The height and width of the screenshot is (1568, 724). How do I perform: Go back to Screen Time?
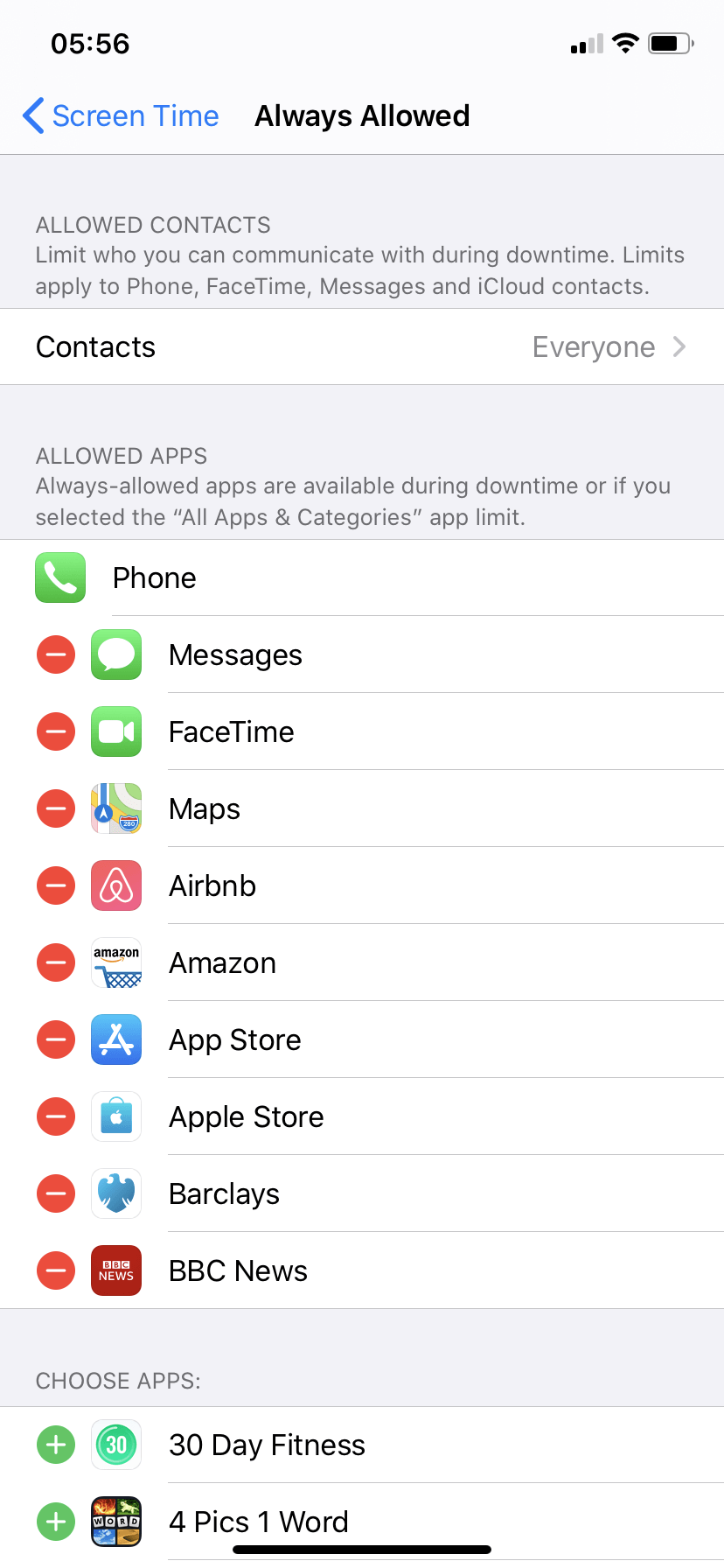click(121, 115)
